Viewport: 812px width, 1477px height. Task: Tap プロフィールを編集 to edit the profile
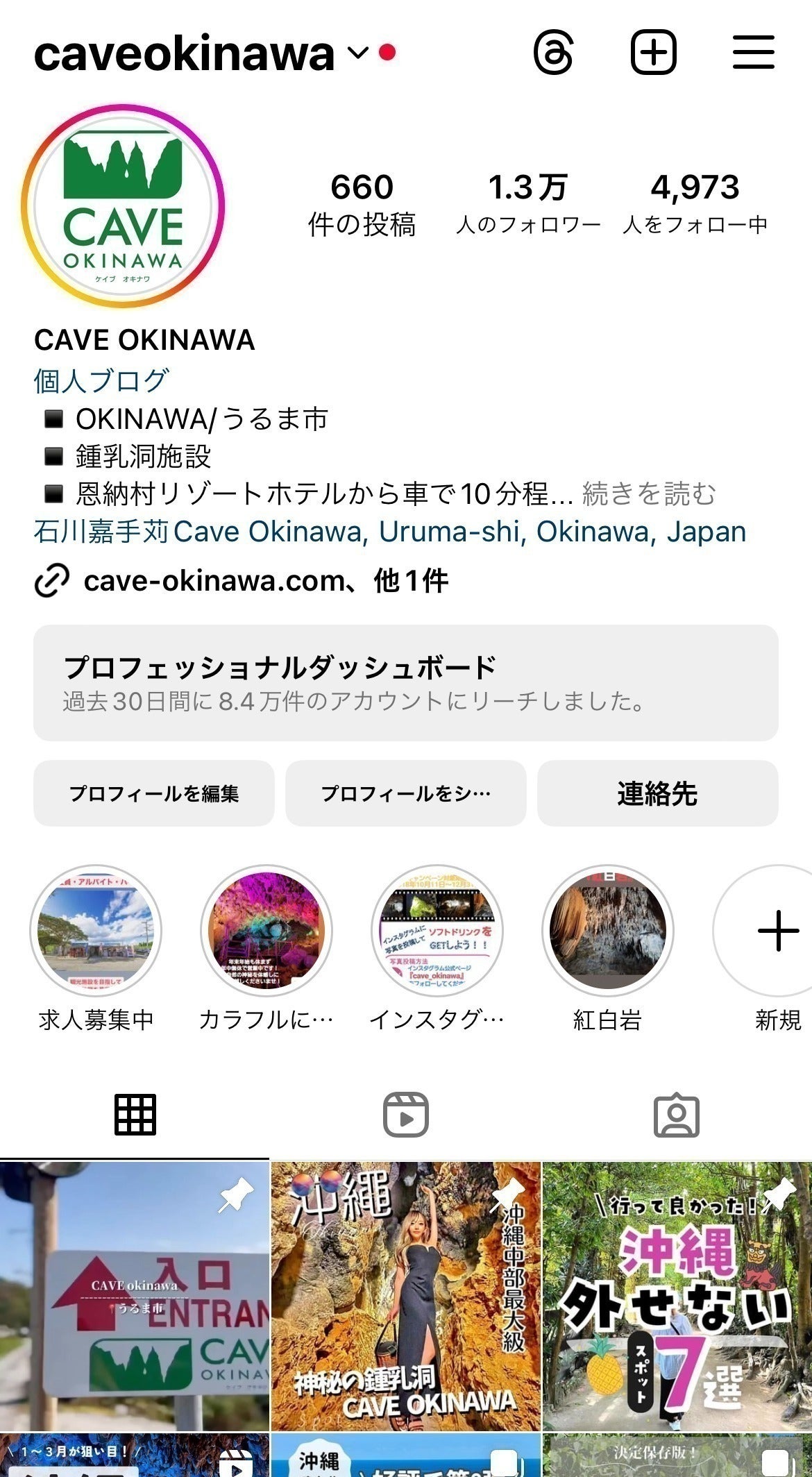pyautogui.click(x=154, y=793)
